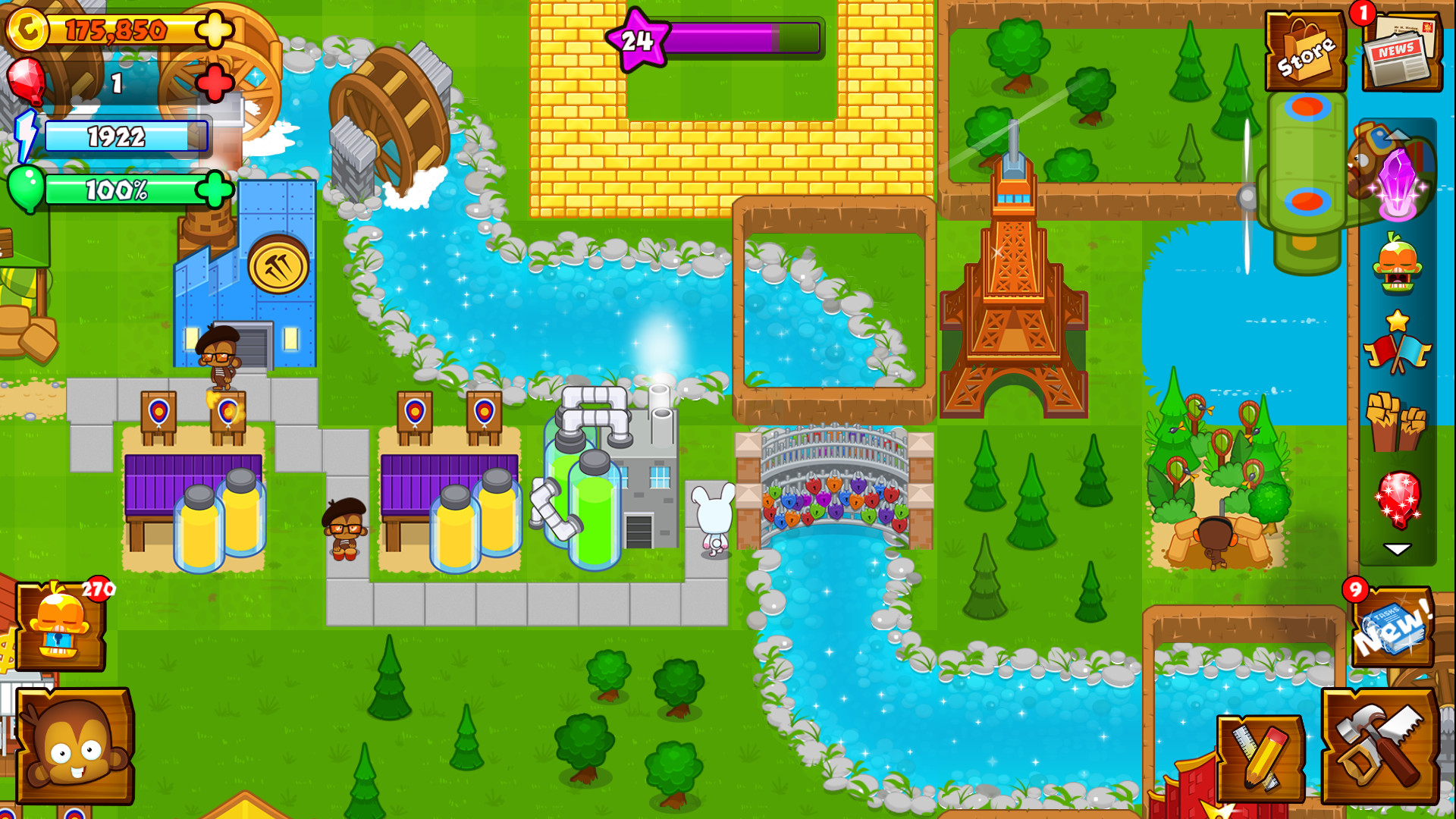
Task: Open the monkey face button
Action: coord(74,747)
